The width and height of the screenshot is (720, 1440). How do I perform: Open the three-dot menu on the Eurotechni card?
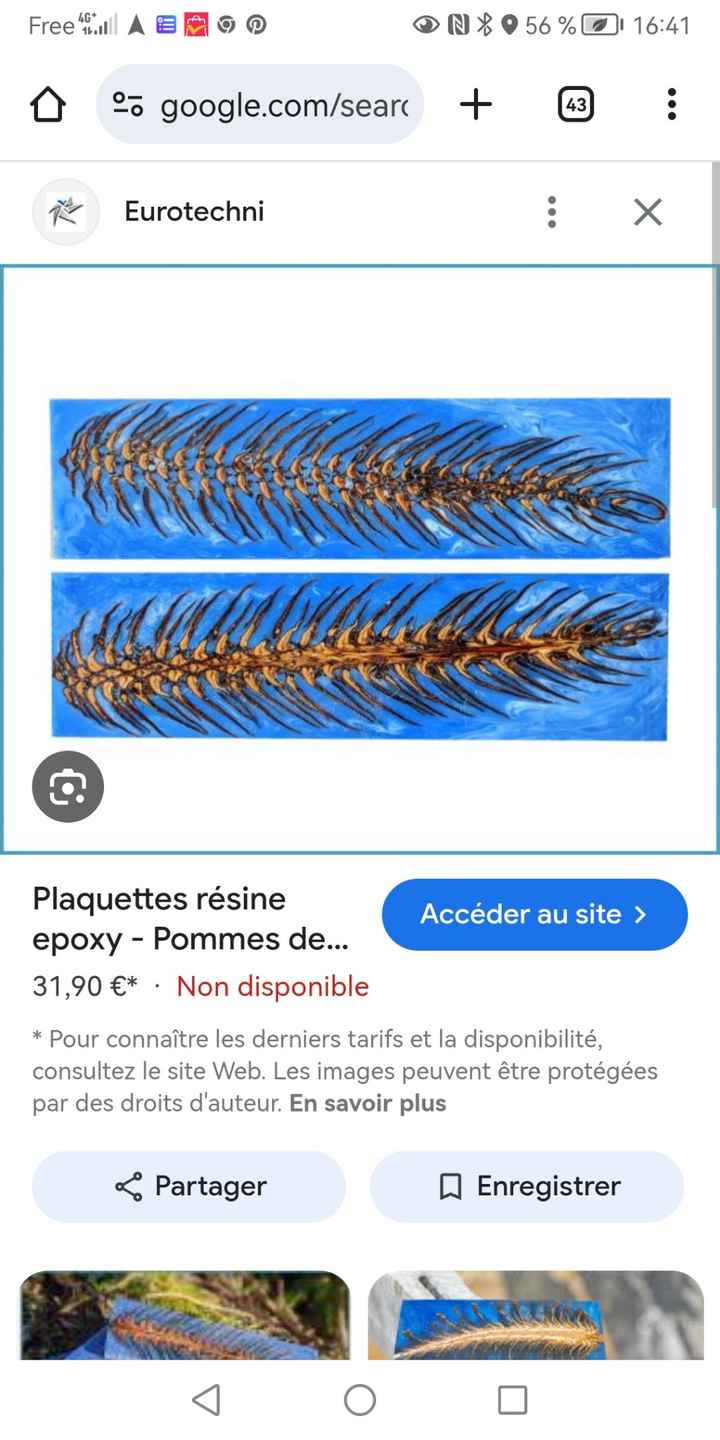[x=551, y=211]
